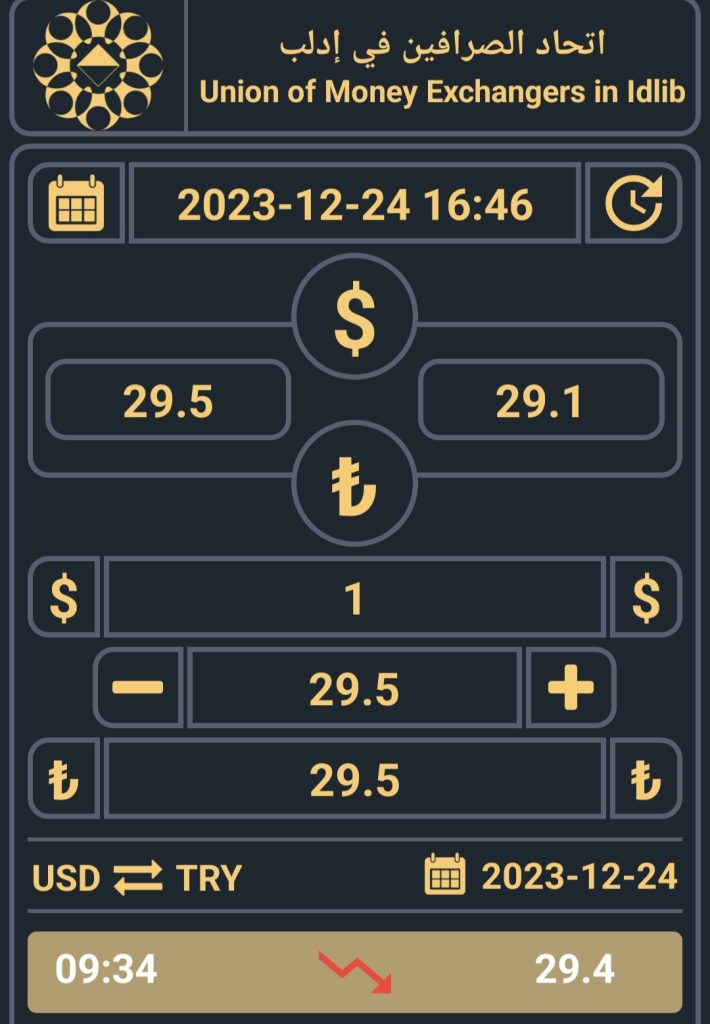Tap the Turkish lira currency circle icon
The height and width of the screenshot is (1024, 710).
coord(354,485)
